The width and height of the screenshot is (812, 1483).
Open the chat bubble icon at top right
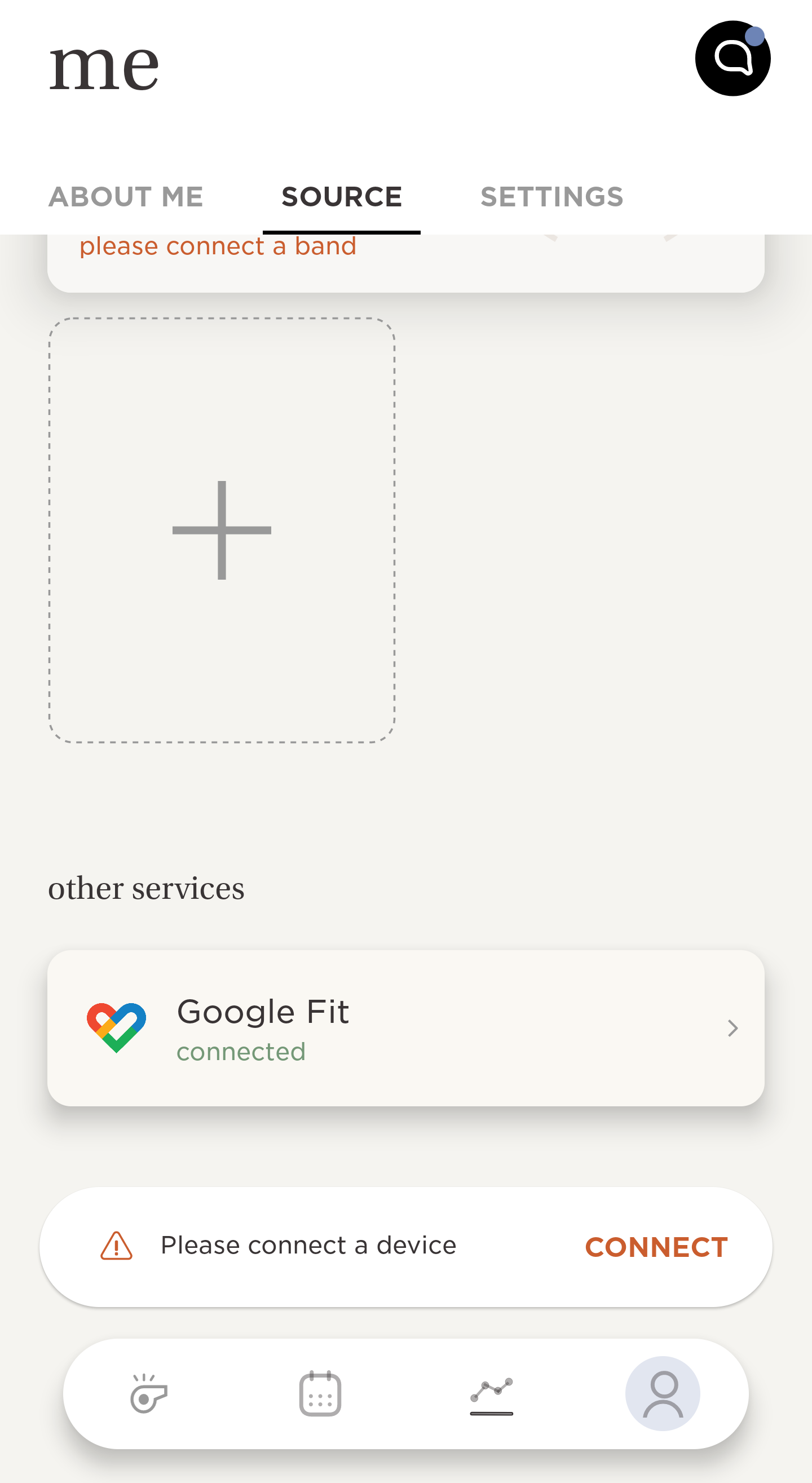pos(732,60)
